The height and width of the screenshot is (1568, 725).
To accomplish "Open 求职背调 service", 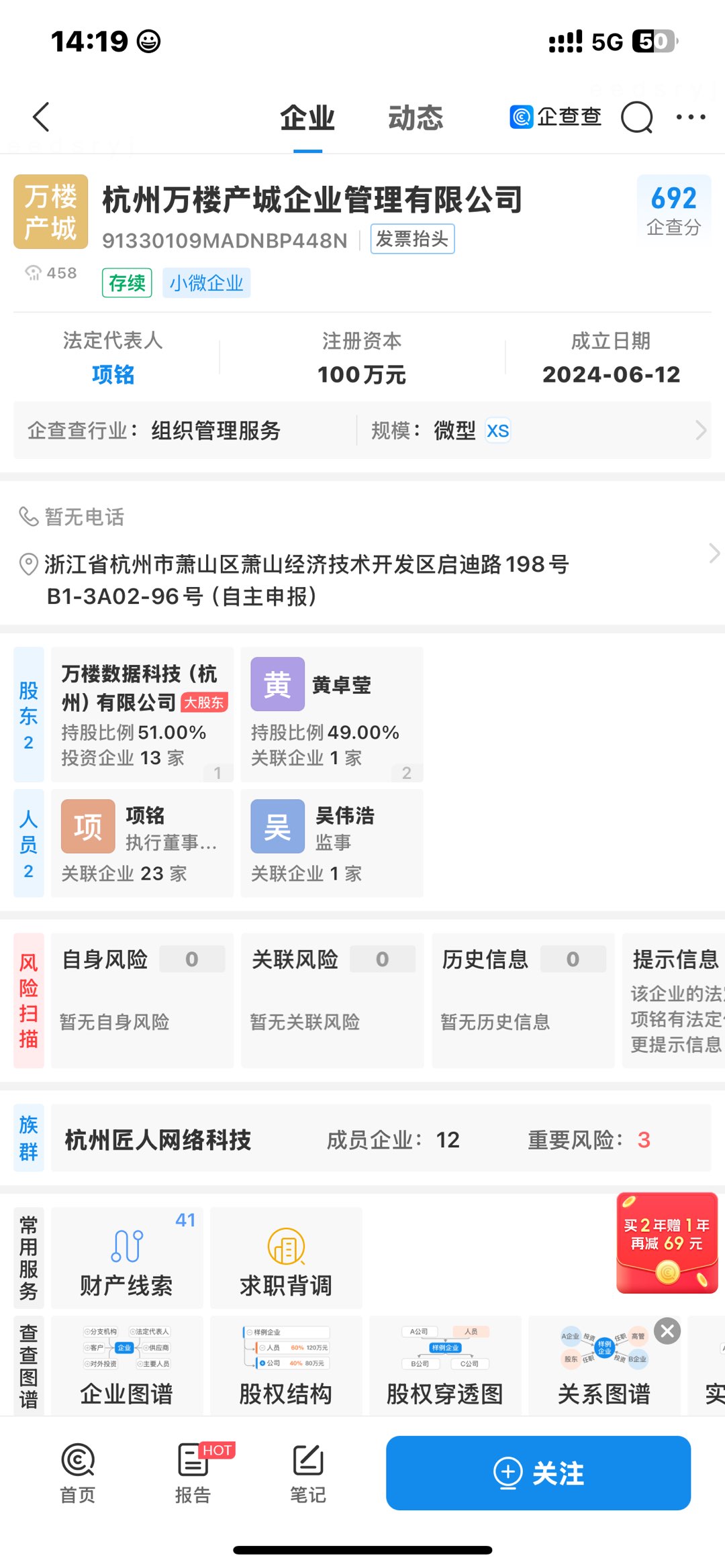I will [286, 1258].
